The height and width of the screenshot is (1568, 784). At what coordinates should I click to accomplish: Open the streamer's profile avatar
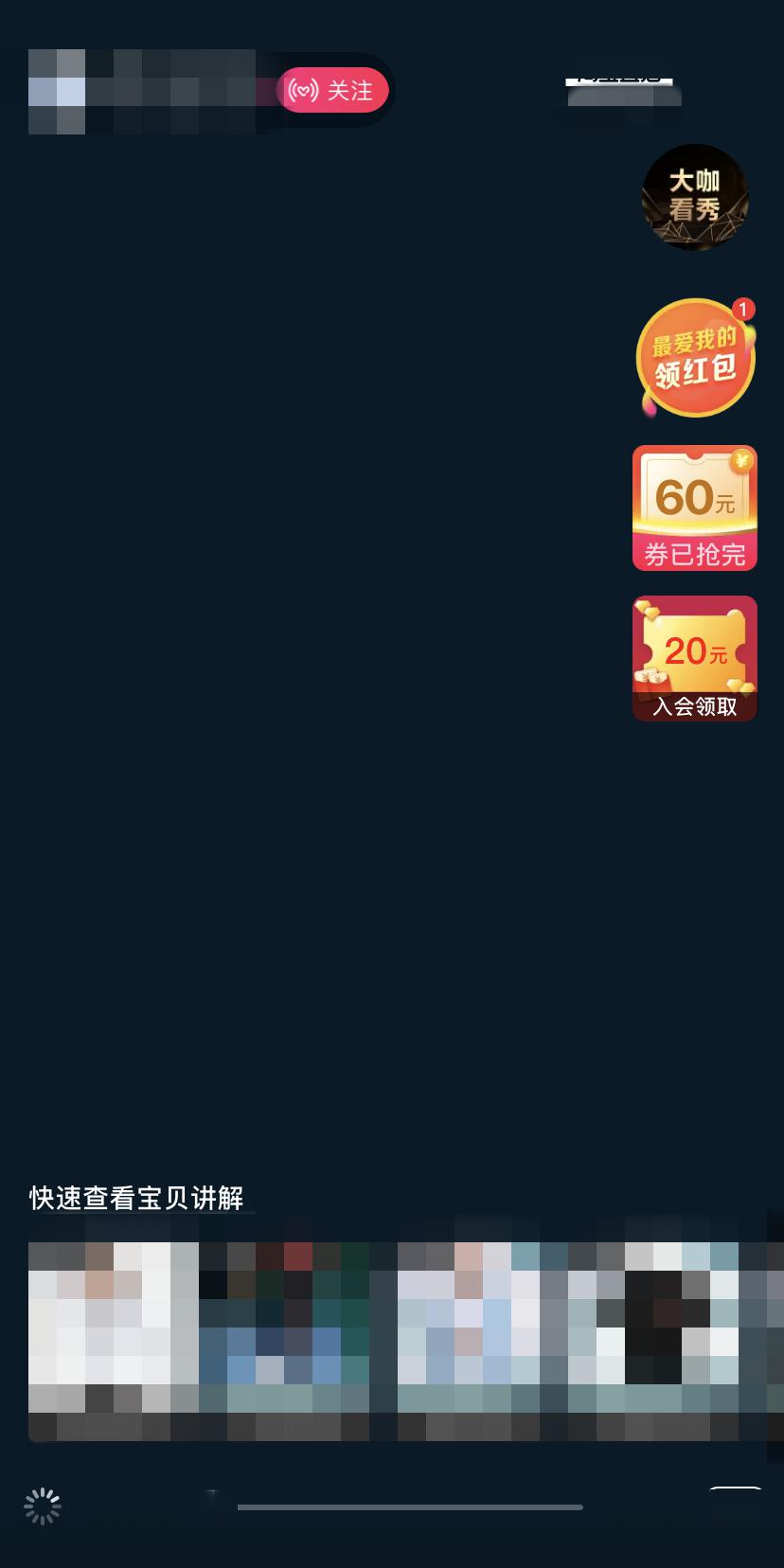[x=57, y=91]
